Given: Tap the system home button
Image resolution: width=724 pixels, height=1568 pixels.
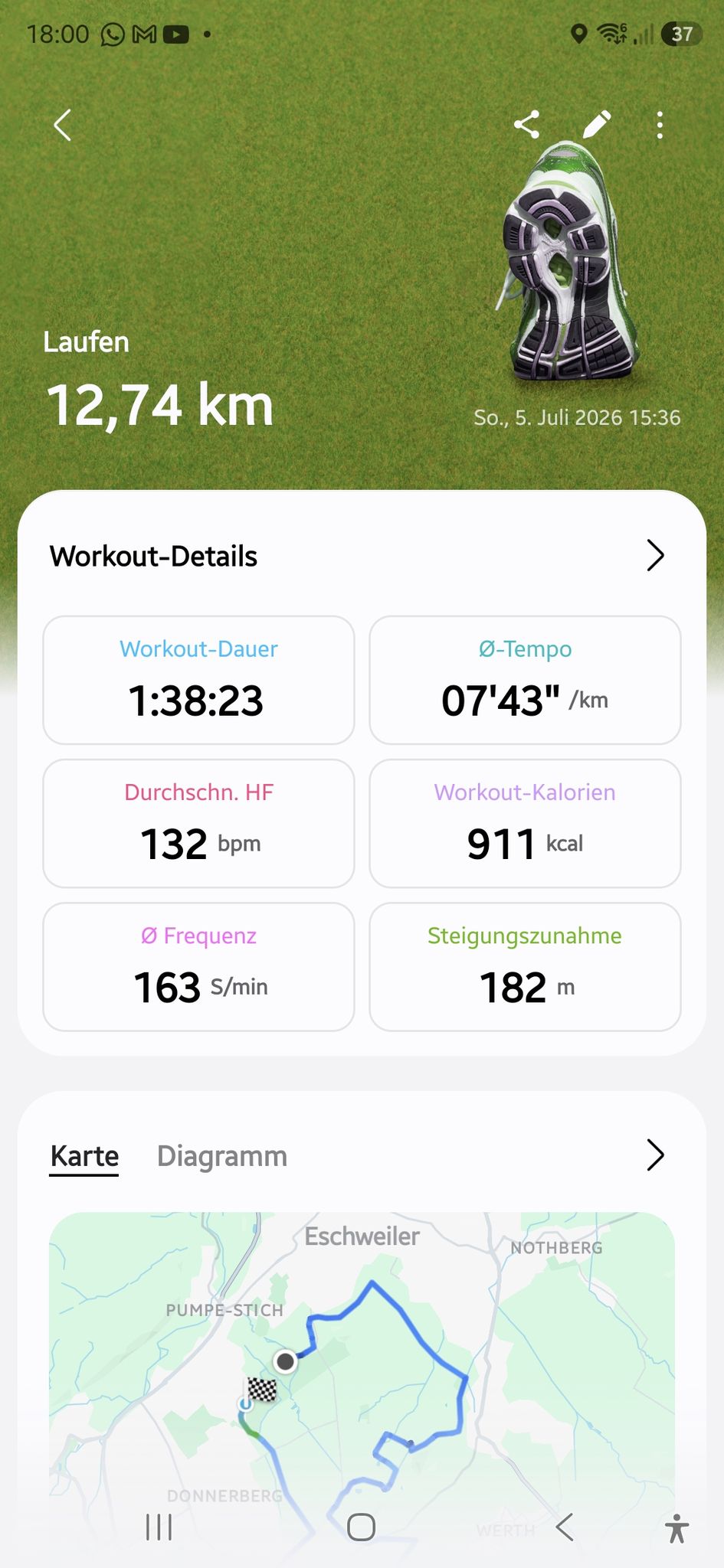Looking at the screenshot, I should (x=361, y=1527).
